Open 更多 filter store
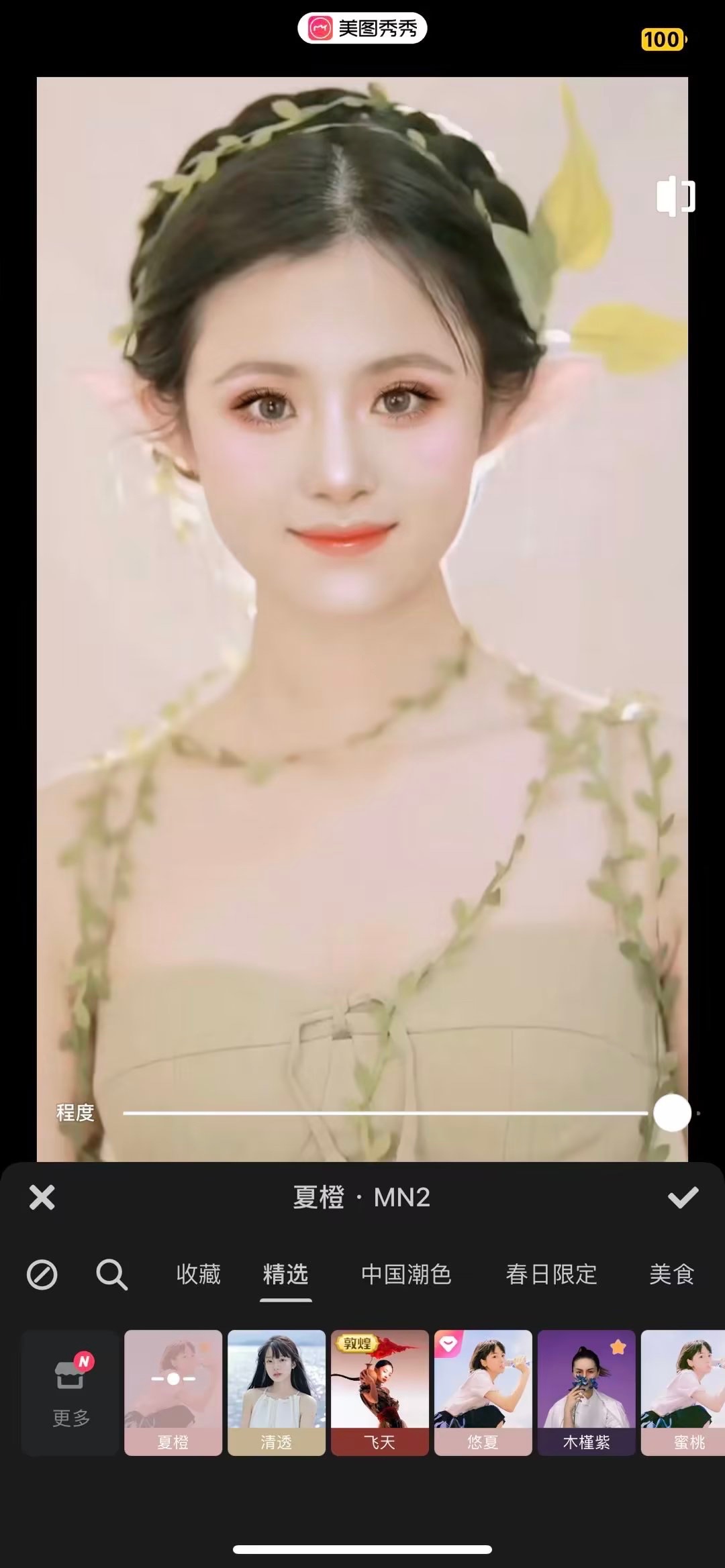Viewport: 725px width, 1568px height. click(70, 1392)
